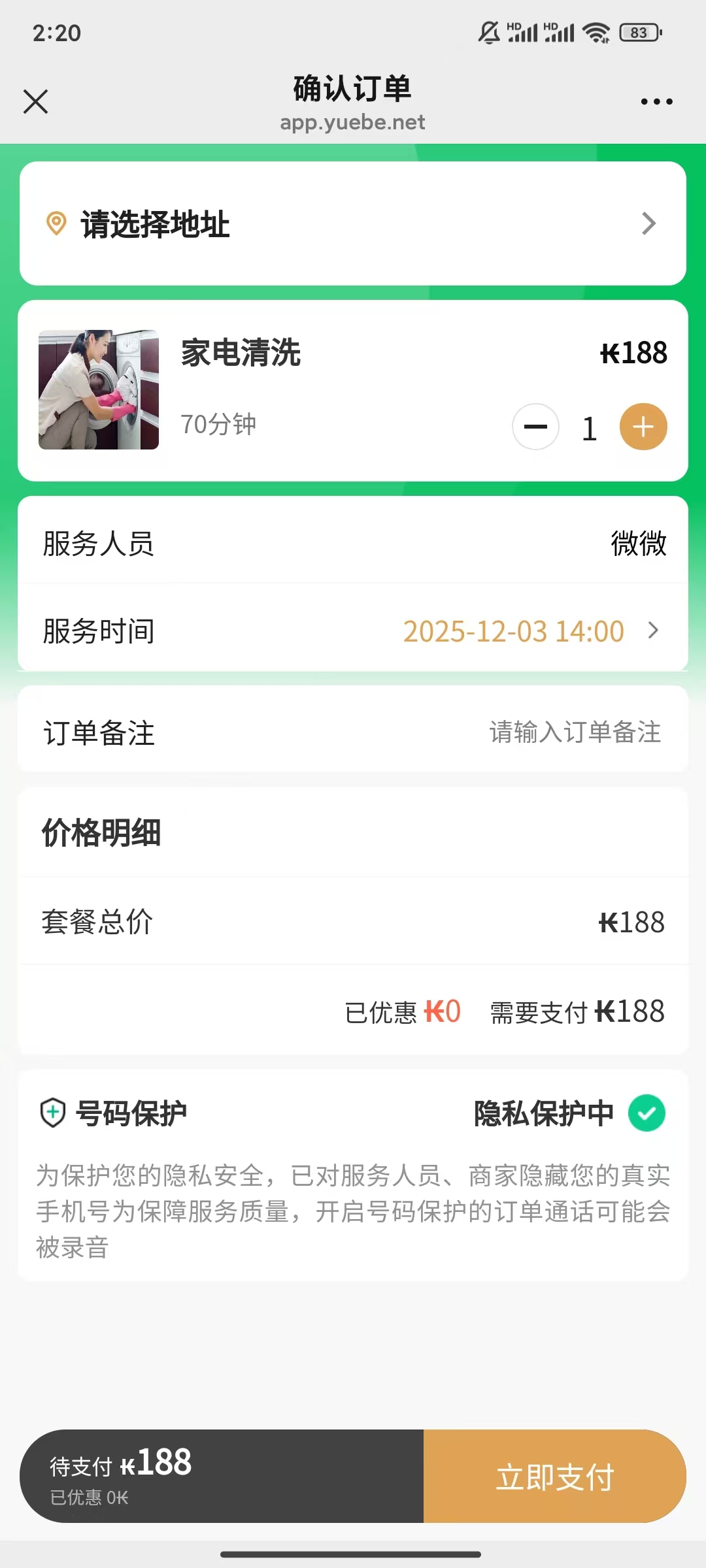706x1568 pixels.
Task: Increase 家电清洗 quantity with plus button
Action: [x=643, y=427]
